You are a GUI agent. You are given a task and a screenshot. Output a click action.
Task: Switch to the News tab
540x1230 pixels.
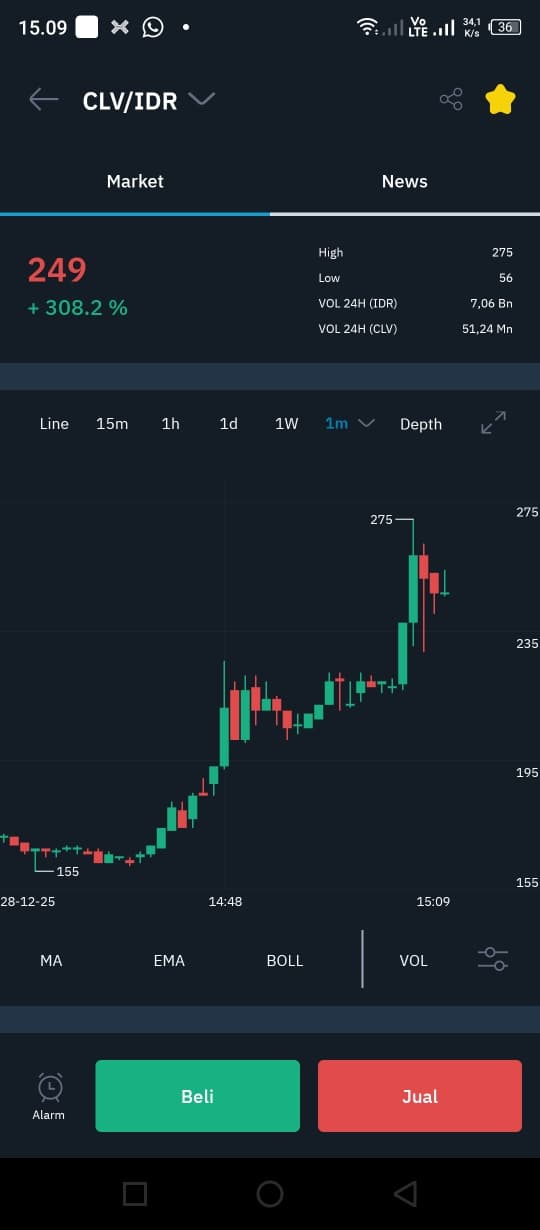point(405,181)
